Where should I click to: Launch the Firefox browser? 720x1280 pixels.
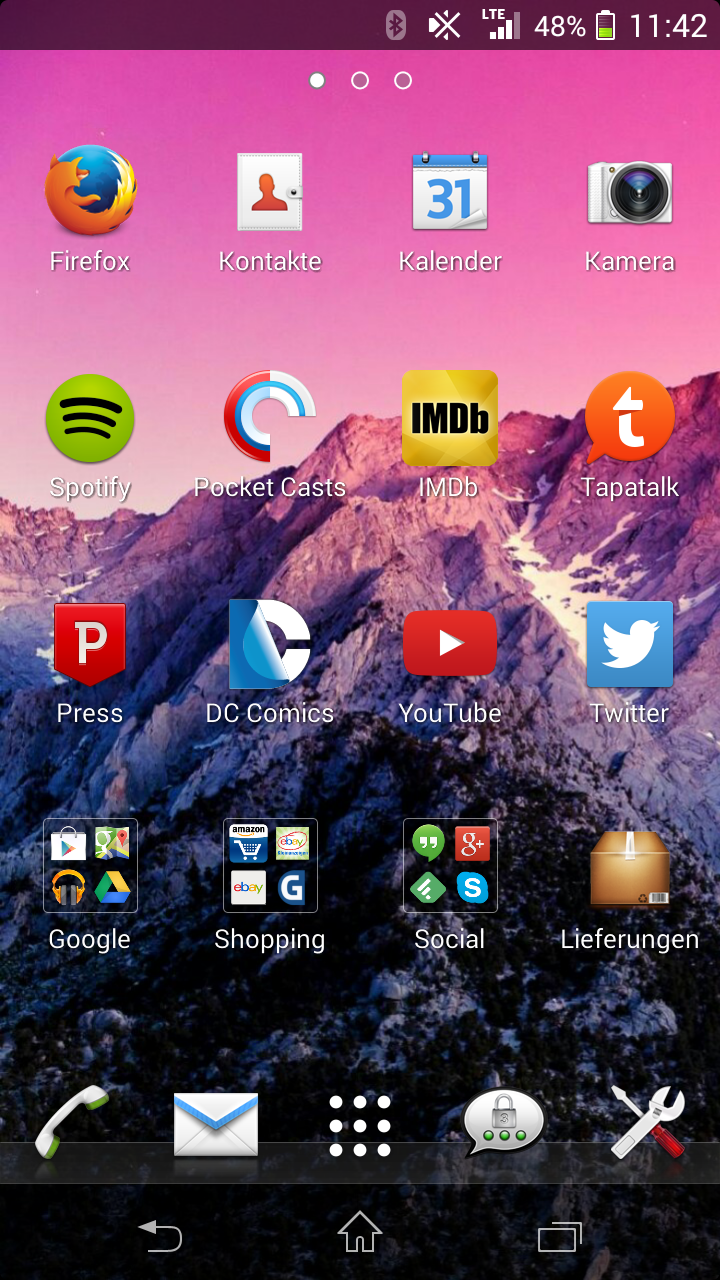click(90, 191)
